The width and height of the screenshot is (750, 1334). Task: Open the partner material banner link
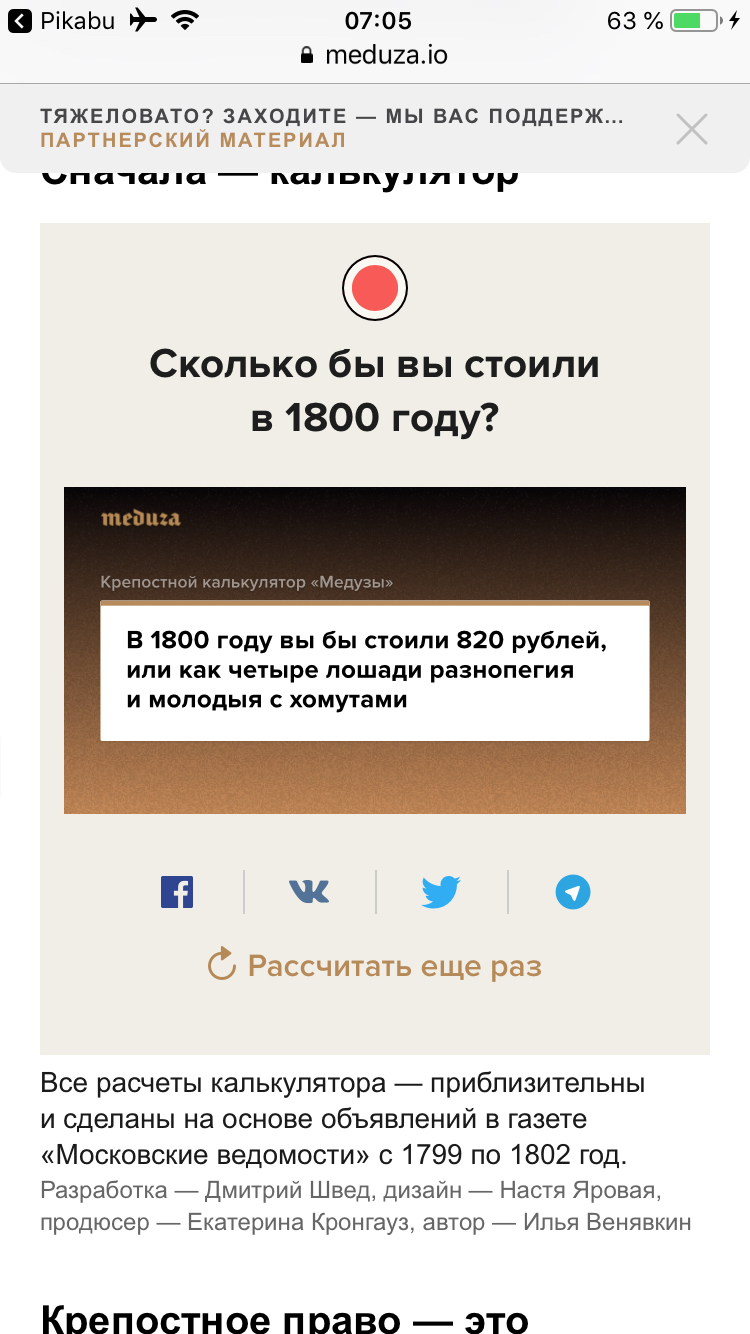(330, 127)
